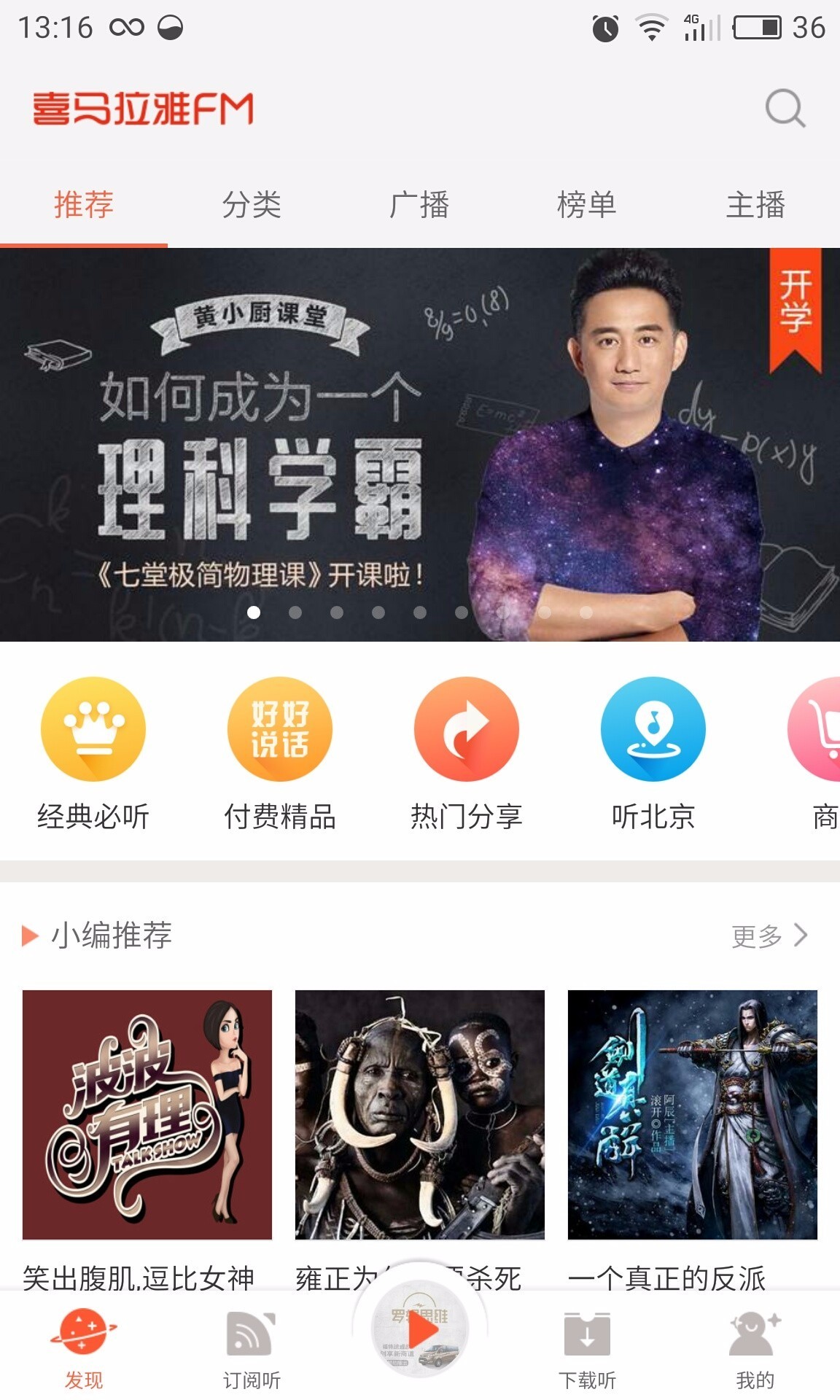
Task: Switch to the 分类 tab
Action: (252, 205)
